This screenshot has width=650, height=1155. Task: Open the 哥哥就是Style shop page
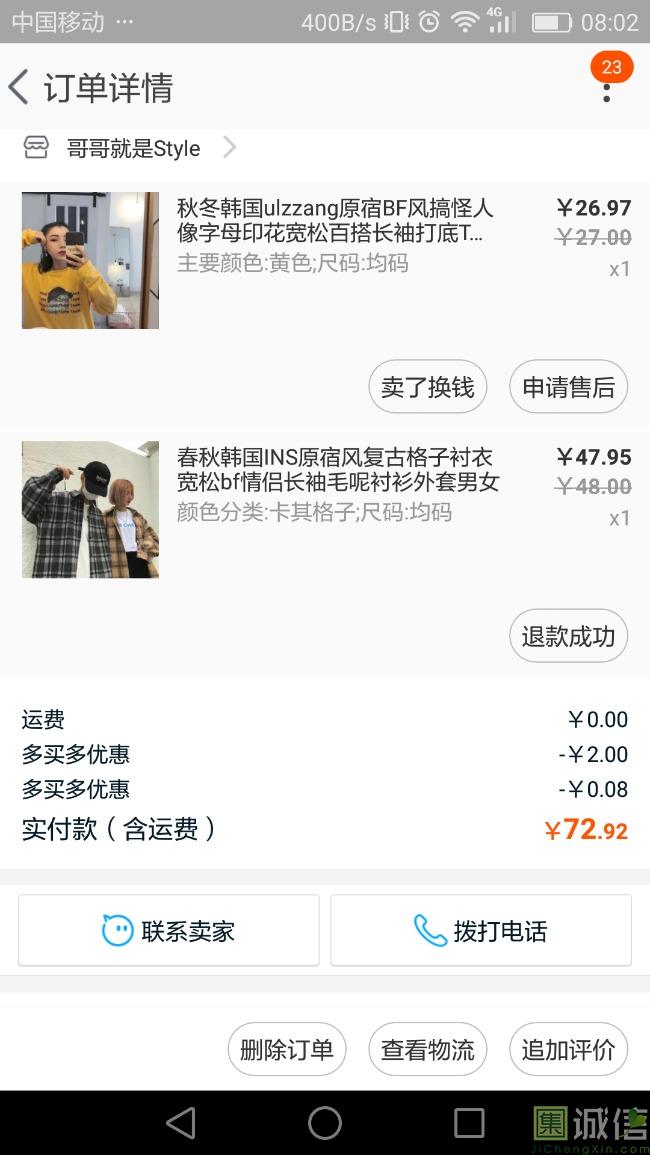click(x=133, y=149)
